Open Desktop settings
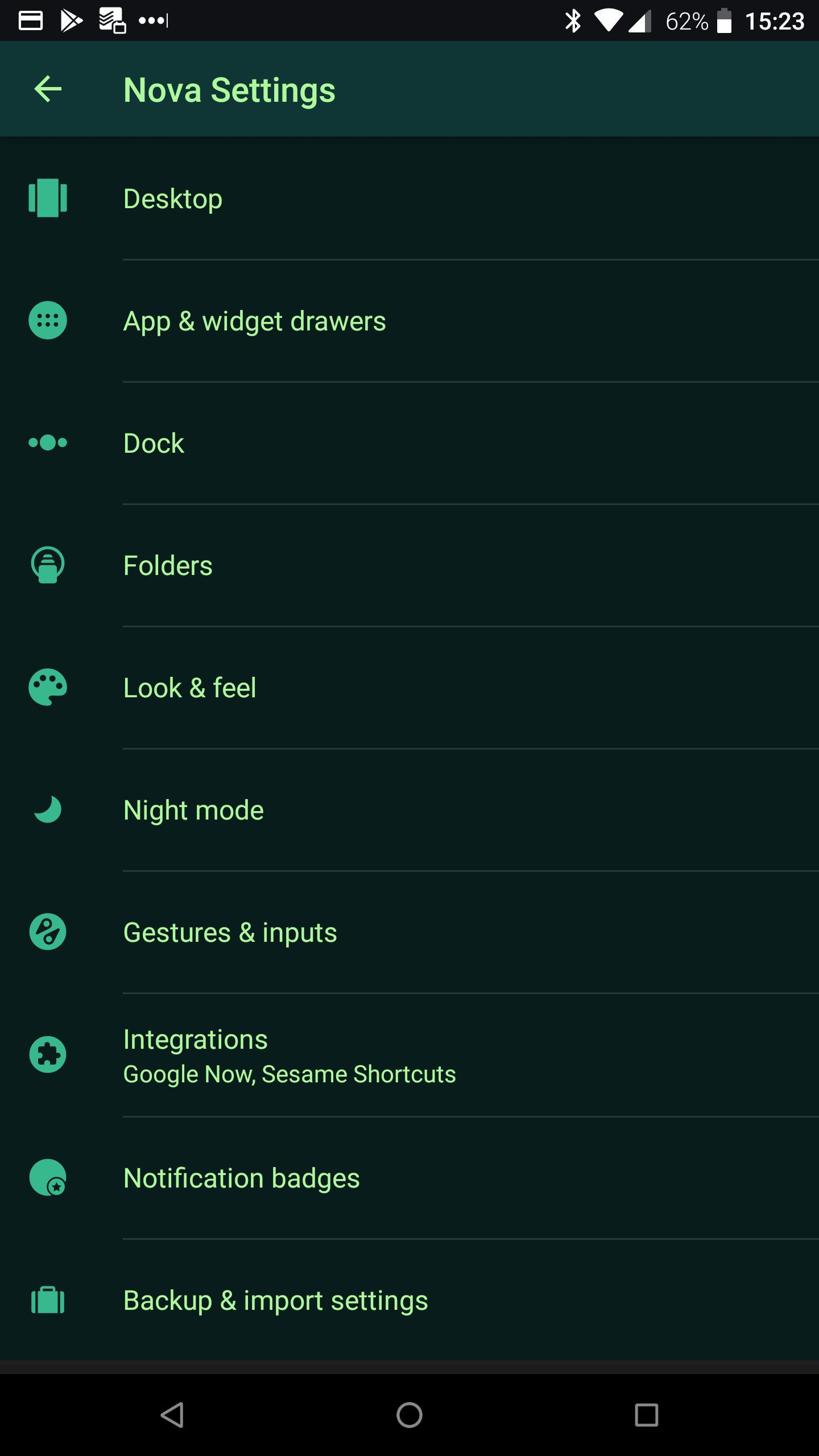Image resolution: width=819 pixels, height=1456 pixels. click(x=409, y=198)
